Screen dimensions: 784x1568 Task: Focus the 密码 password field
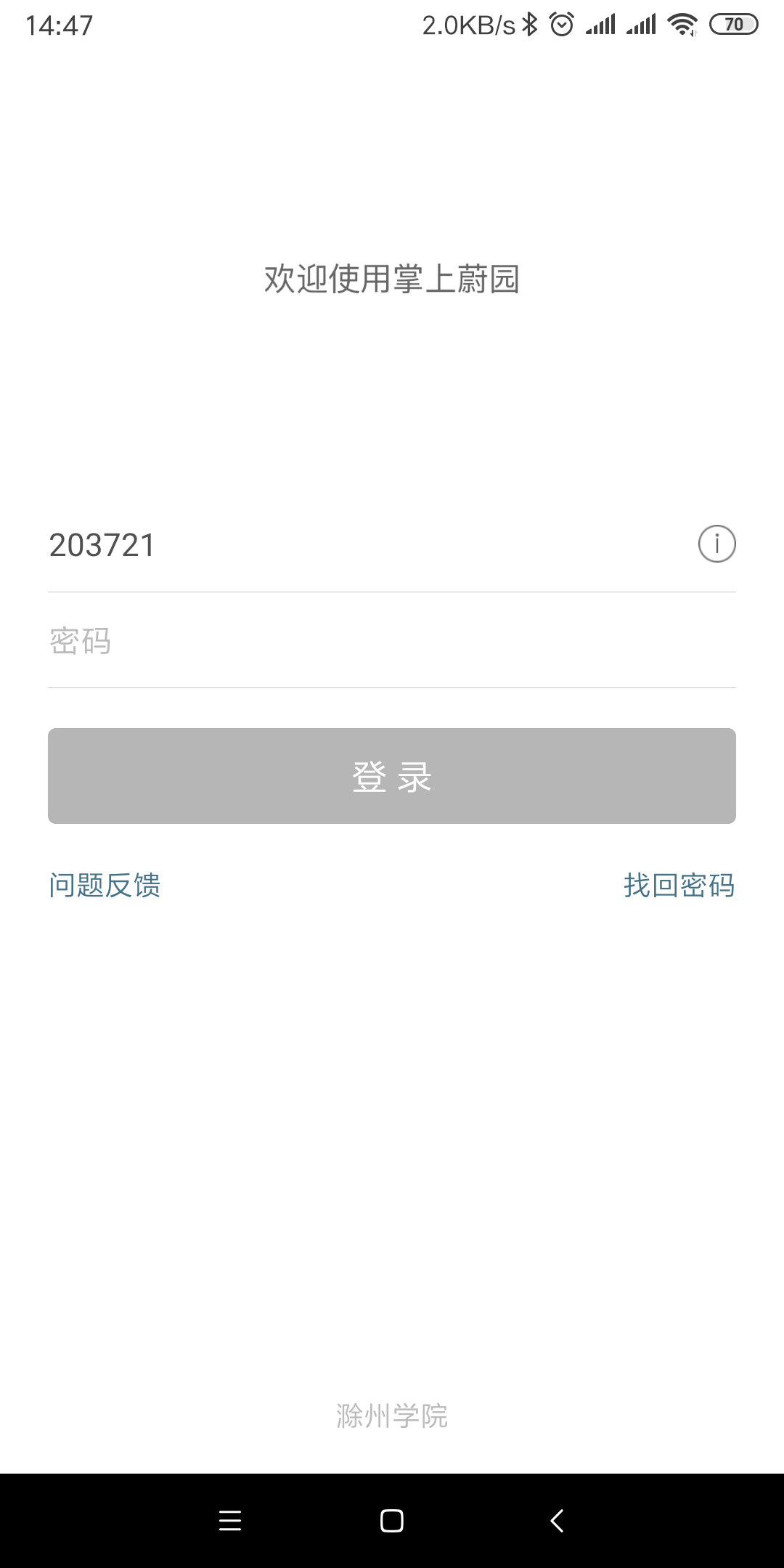click(x=392, y=641)
